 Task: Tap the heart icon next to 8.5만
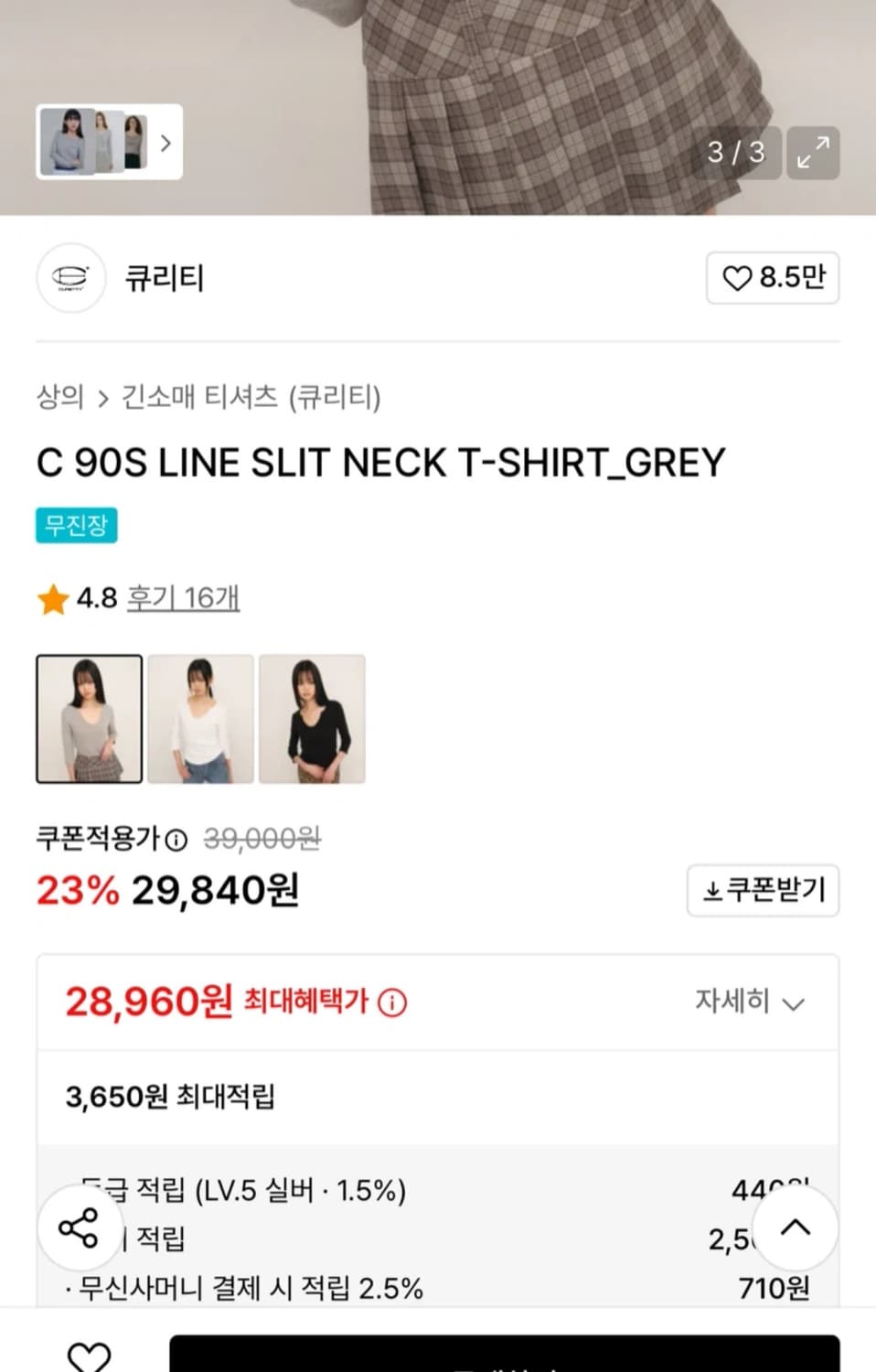[740, 278]
